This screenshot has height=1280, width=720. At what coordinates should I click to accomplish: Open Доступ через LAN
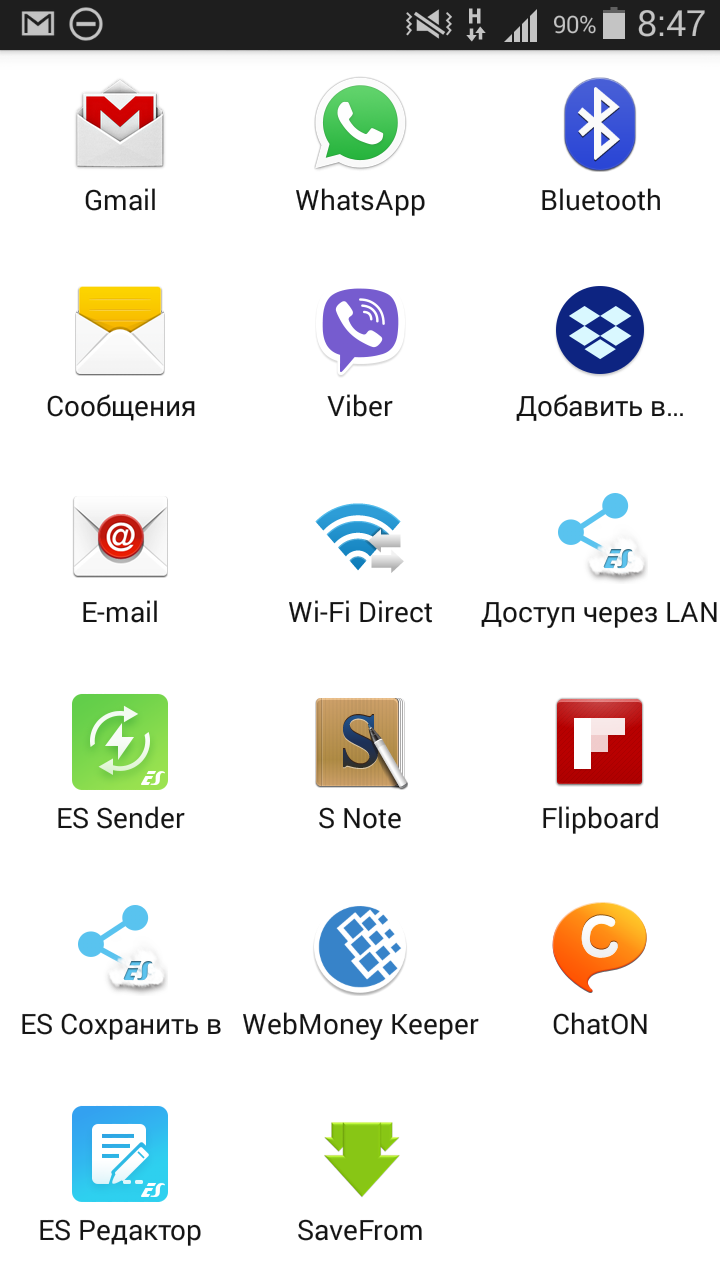pyautogui.click(x=600, y=559)
